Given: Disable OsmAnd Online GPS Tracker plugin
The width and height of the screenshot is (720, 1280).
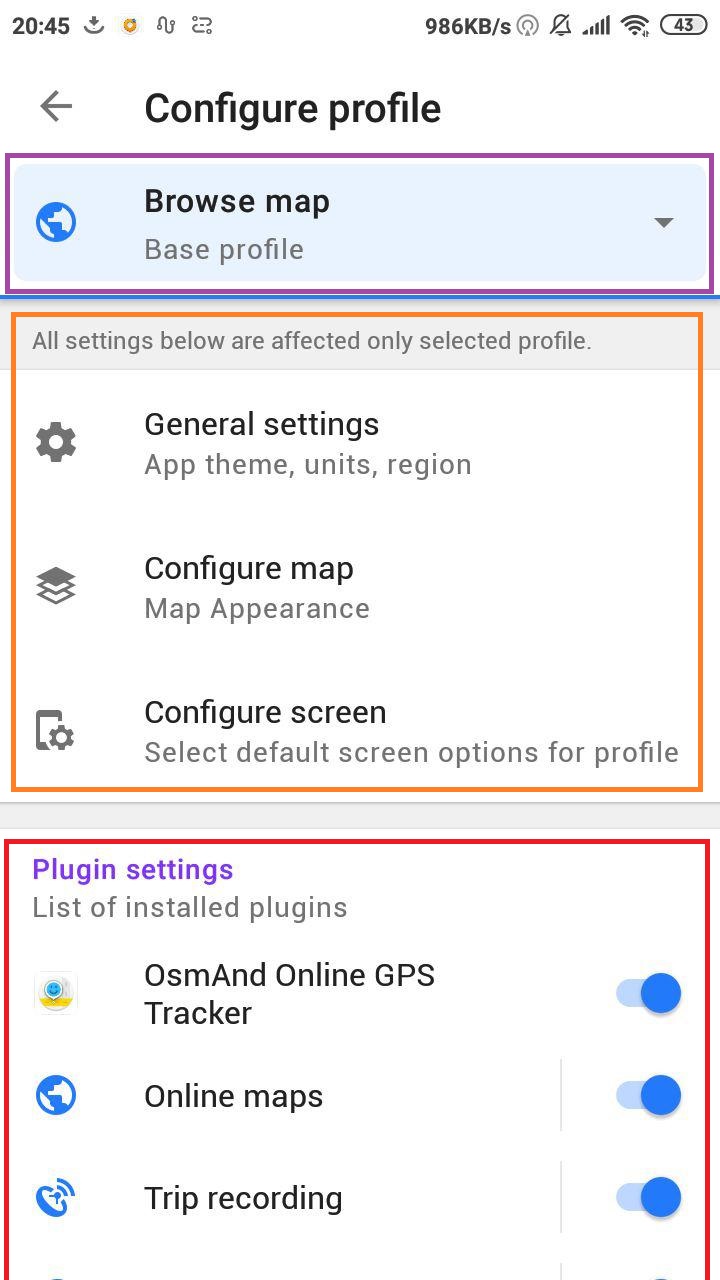Looking at the screenshot, I should point(649,993).
